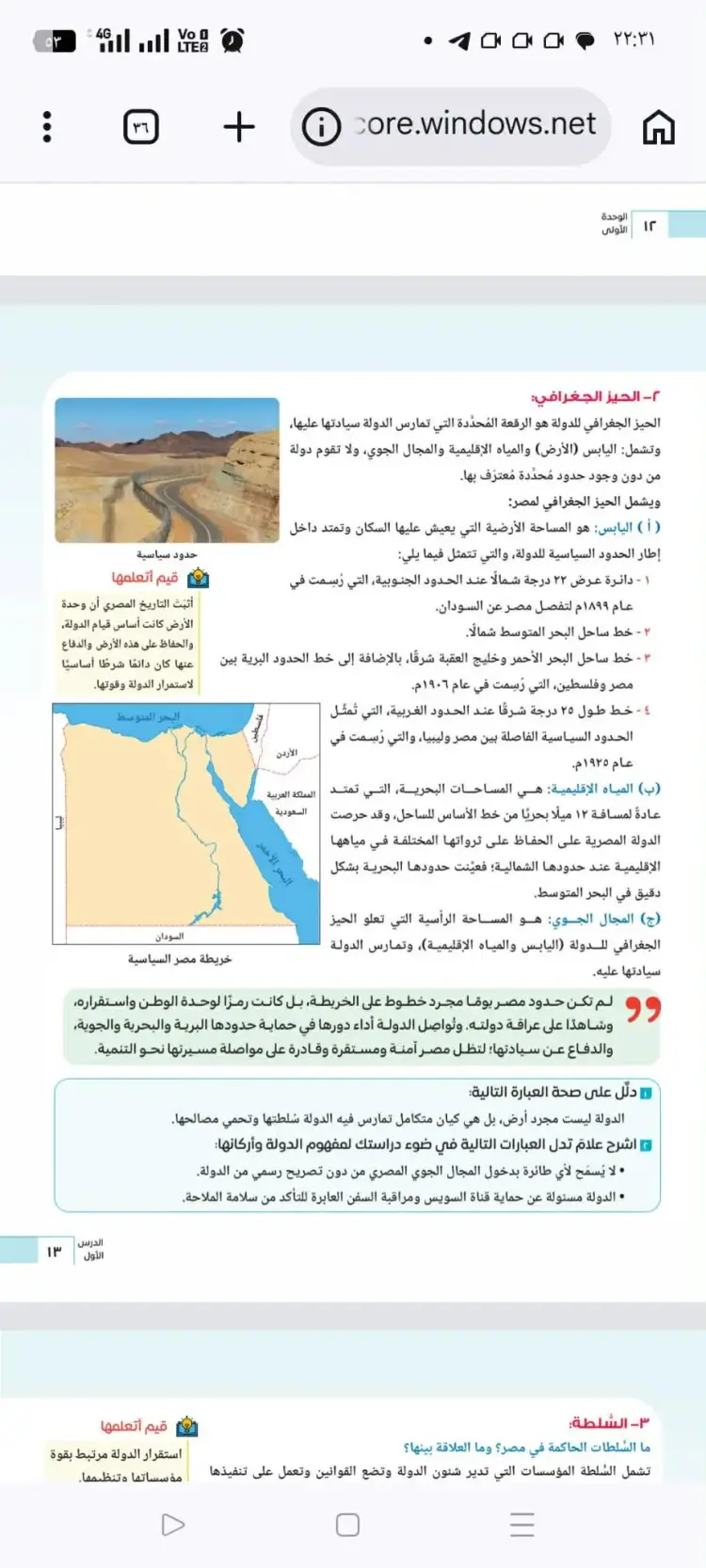
Task: Go to the phone home screen
Action: coord(347,1524)
